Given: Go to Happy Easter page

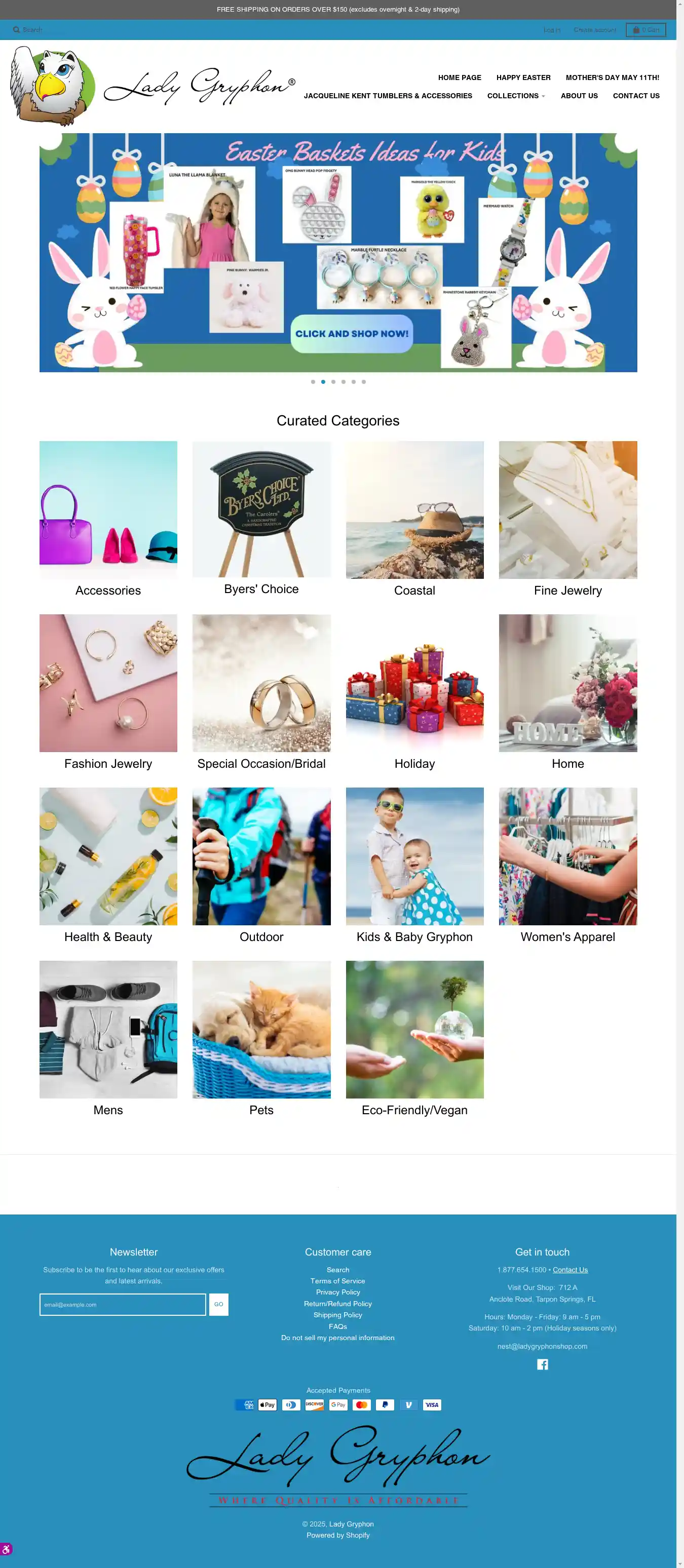Looking at the screenshot, I should tap(522, 77).
